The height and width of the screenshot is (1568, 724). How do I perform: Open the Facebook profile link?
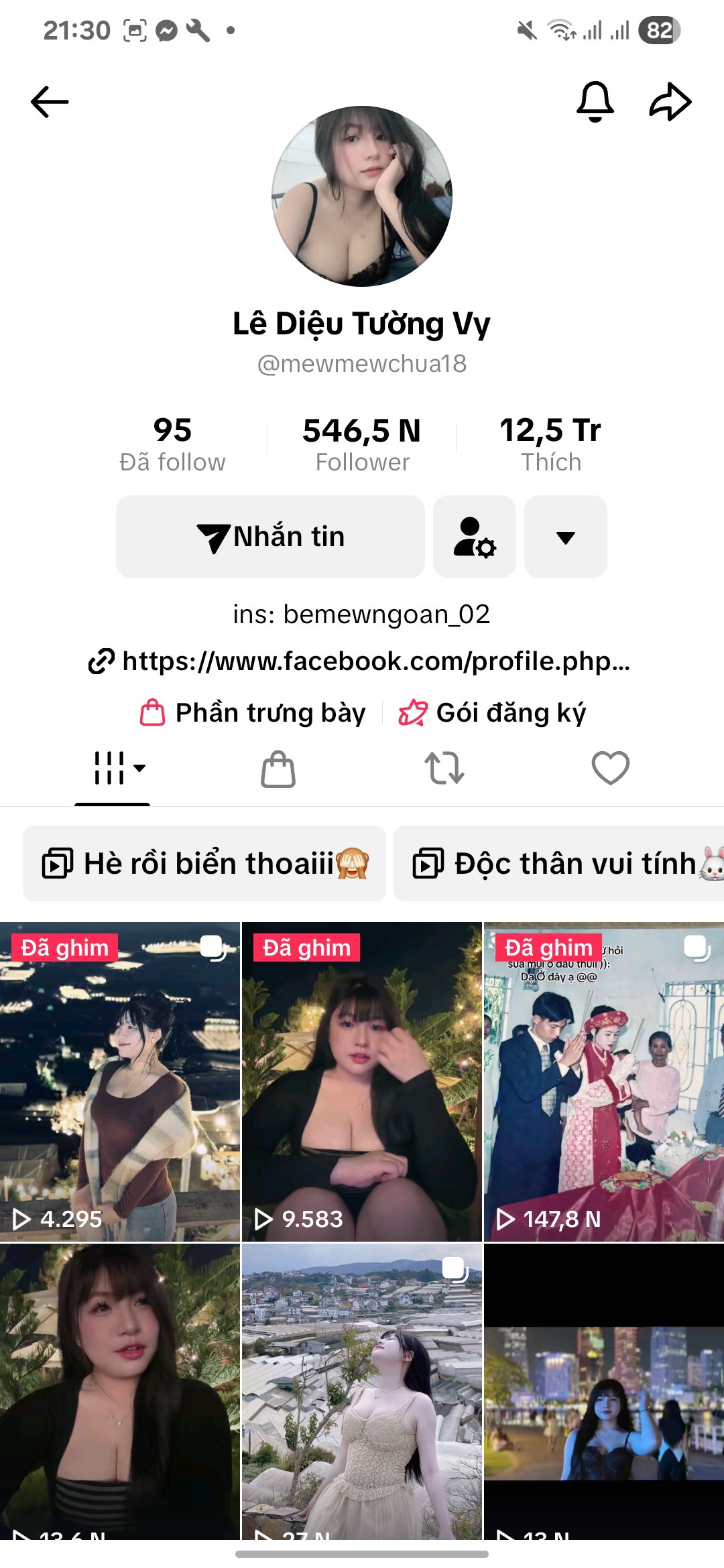362,661
